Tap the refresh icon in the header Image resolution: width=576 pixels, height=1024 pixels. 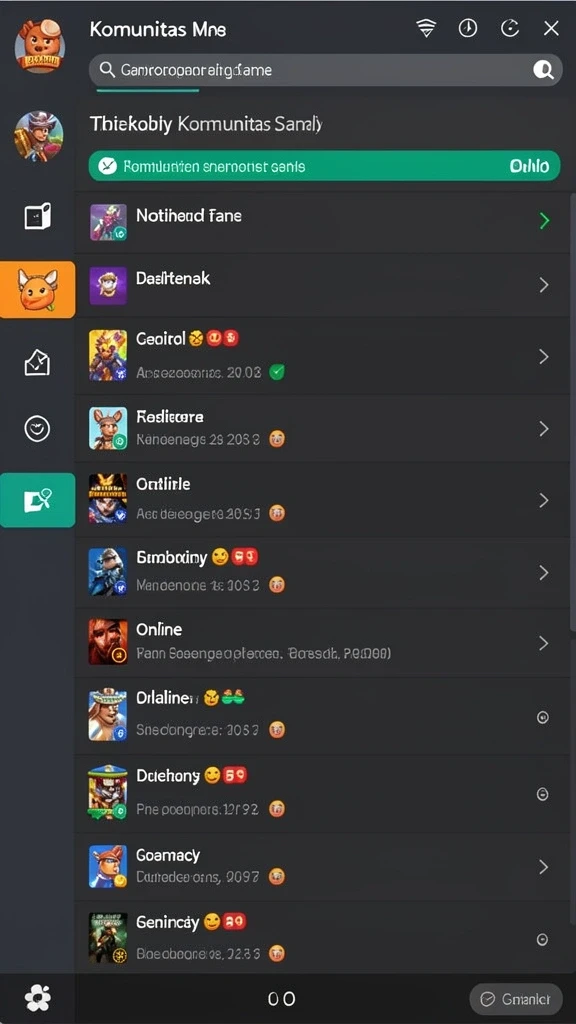click(x=509, y=28)
